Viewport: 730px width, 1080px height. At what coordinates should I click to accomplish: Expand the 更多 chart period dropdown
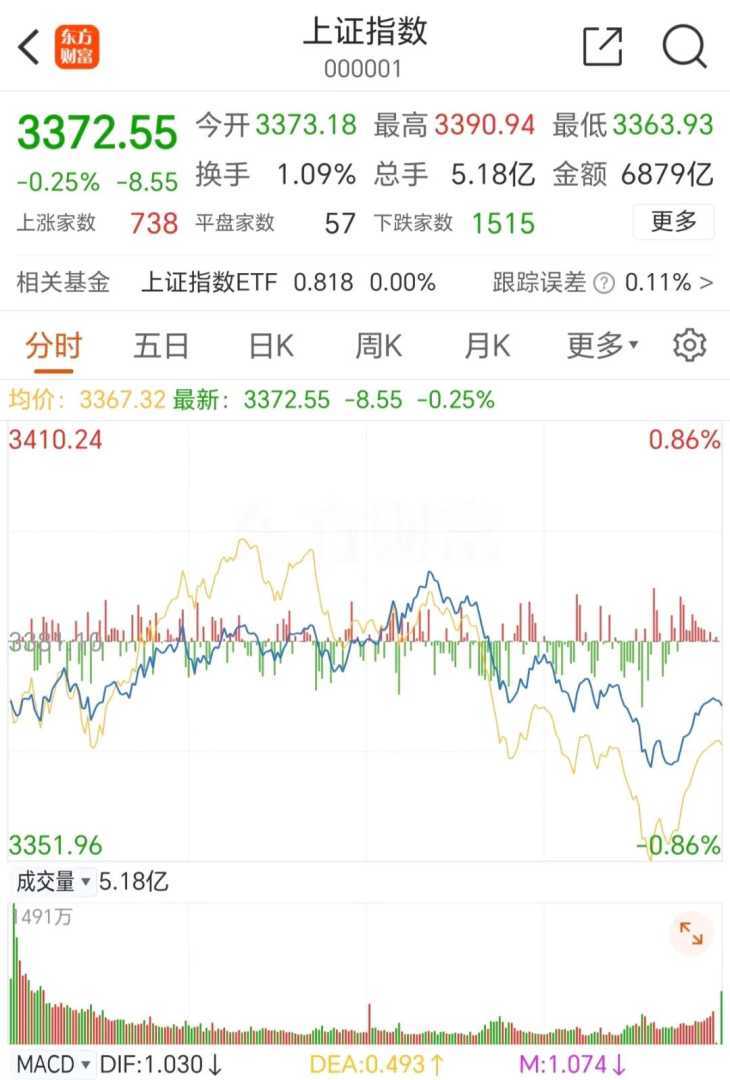[602, 346]
